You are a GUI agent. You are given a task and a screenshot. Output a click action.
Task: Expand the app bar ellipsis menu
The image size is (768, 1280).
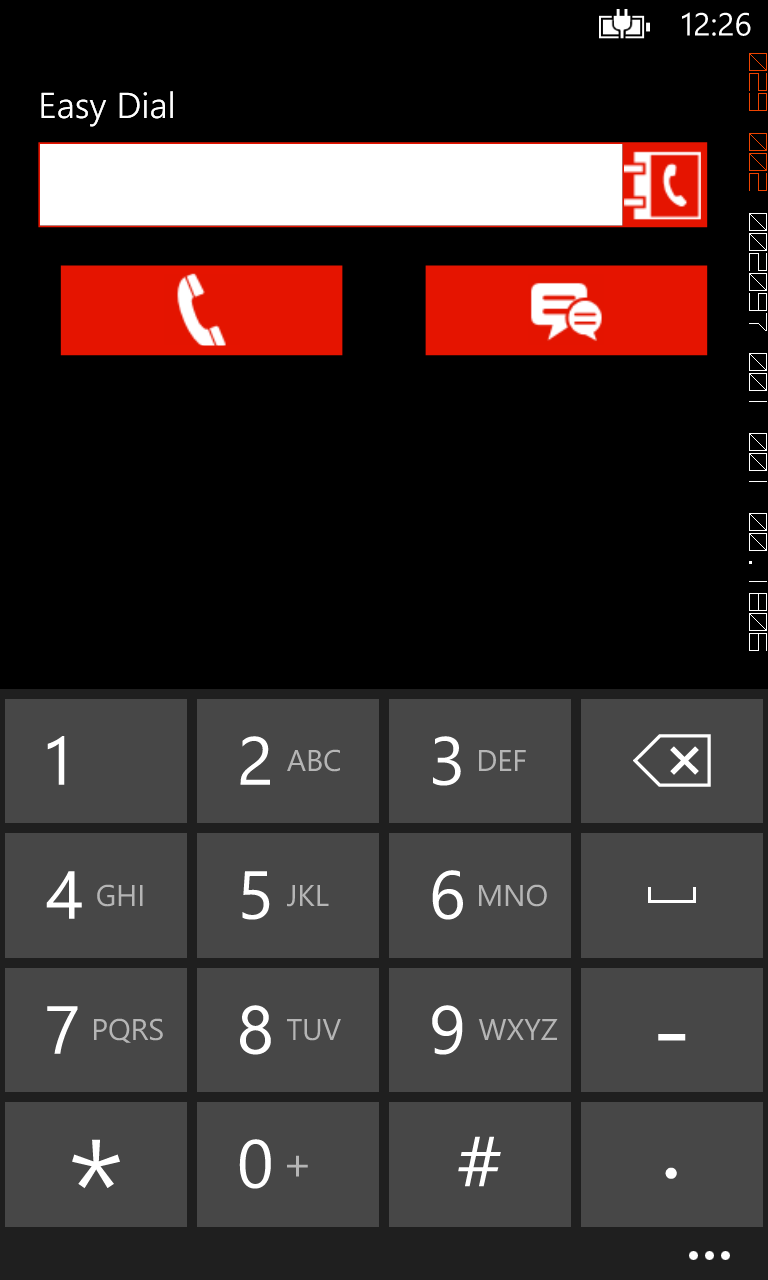pyautogui.click(x=710, y=1256)
